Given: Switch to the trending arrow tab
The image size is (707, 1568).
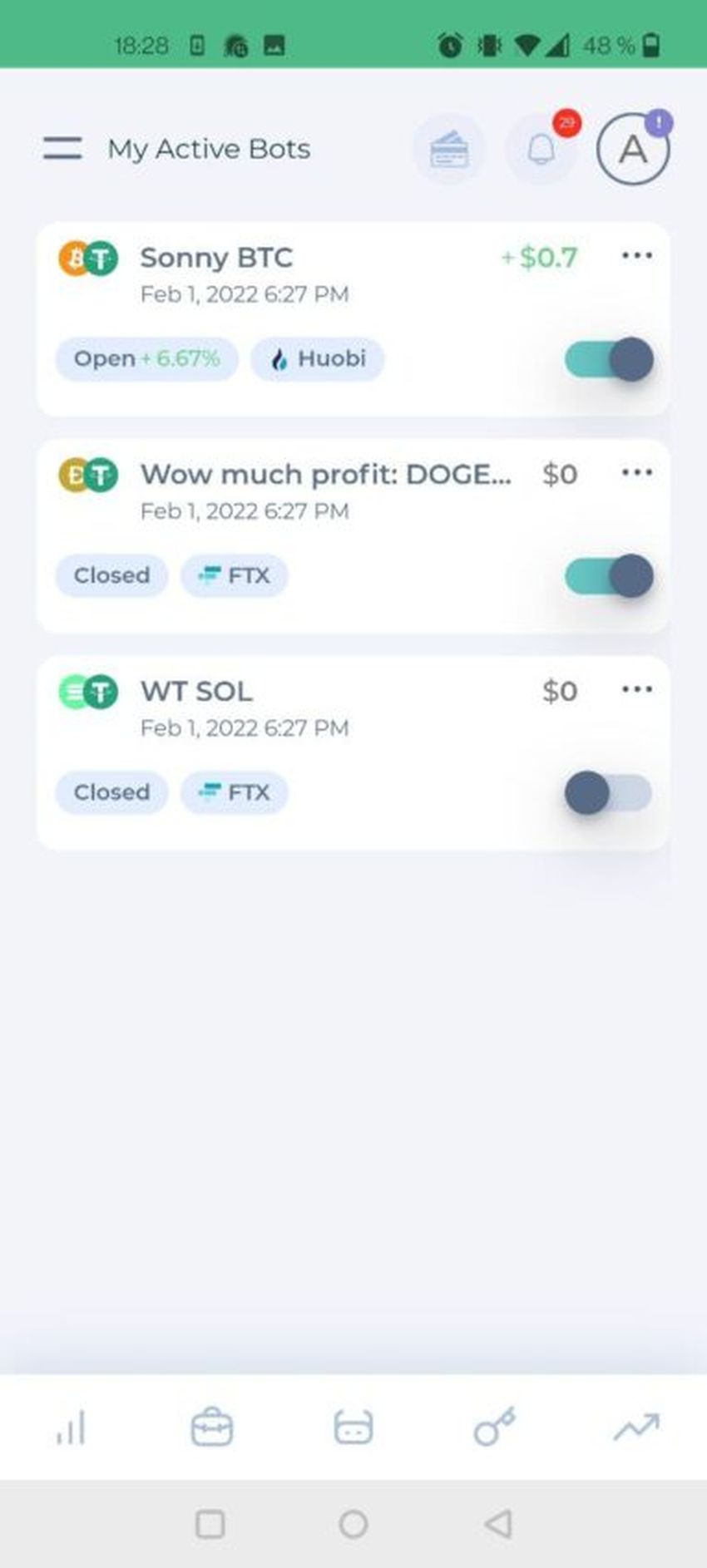Looking at the screenshot, I should pos(636,1427).
